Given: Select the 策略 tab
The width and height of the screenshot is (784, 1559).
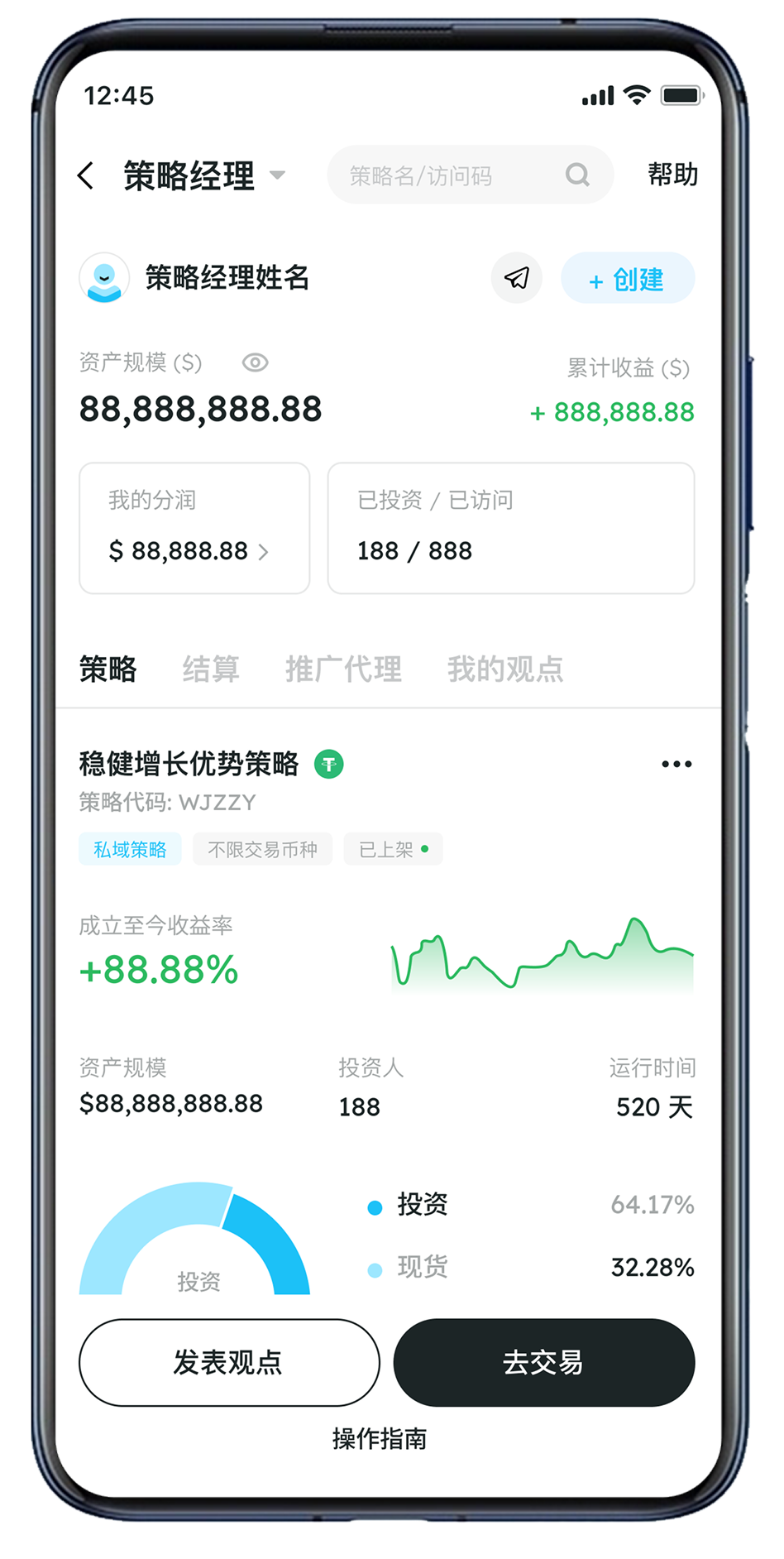Looking at the screenshot, I should click(108, 669).
